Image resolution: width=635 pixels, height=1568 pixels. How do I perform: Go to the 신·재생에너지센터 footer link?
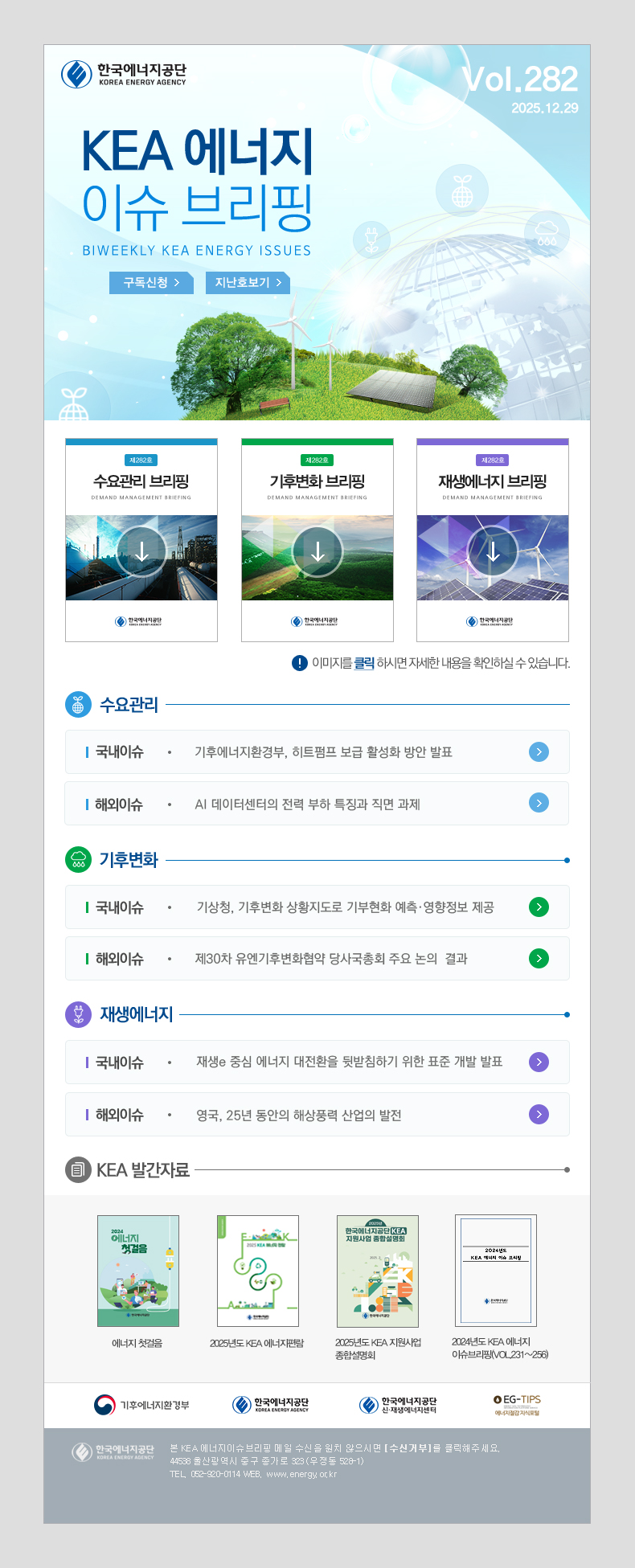[x=399, y=1405]
